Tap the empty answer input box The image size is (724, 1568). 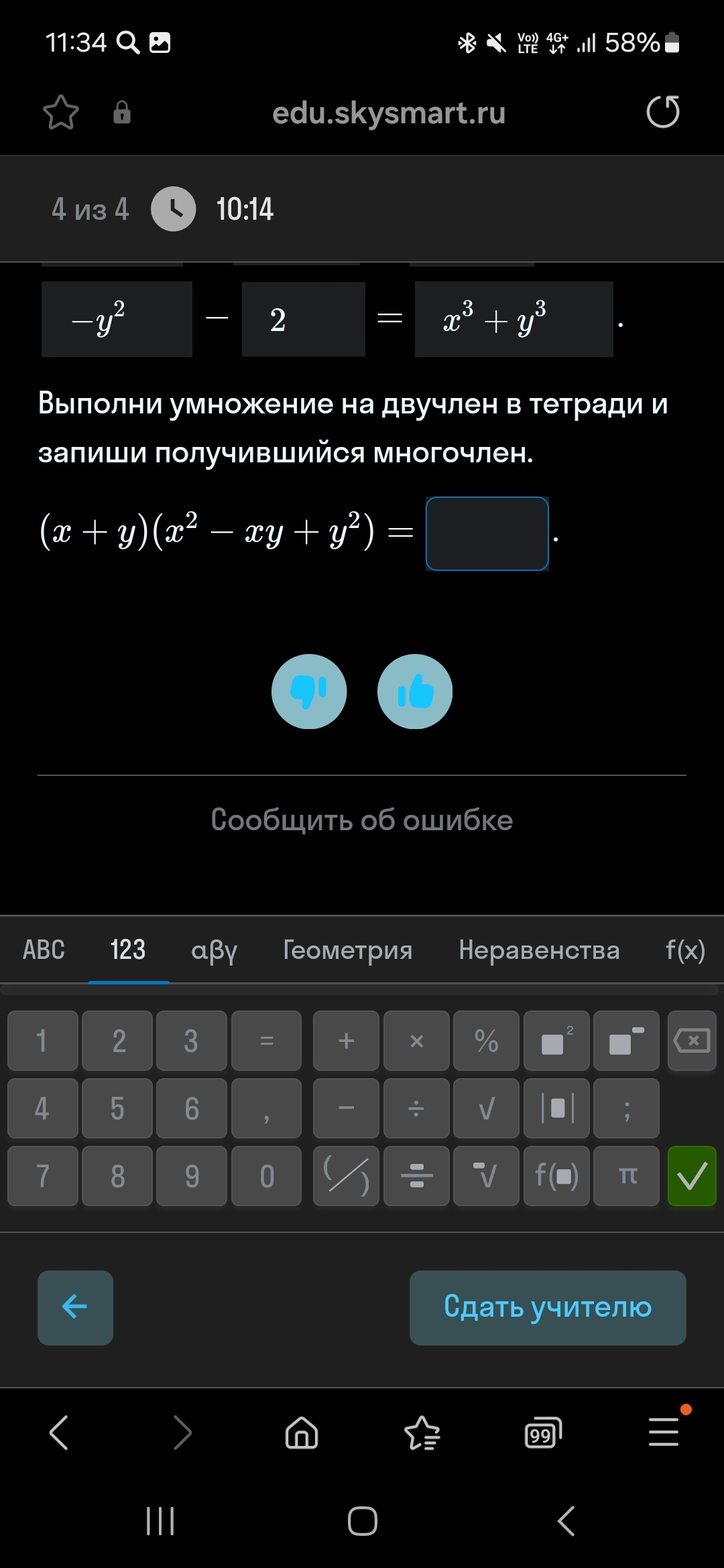coord(487,533)
